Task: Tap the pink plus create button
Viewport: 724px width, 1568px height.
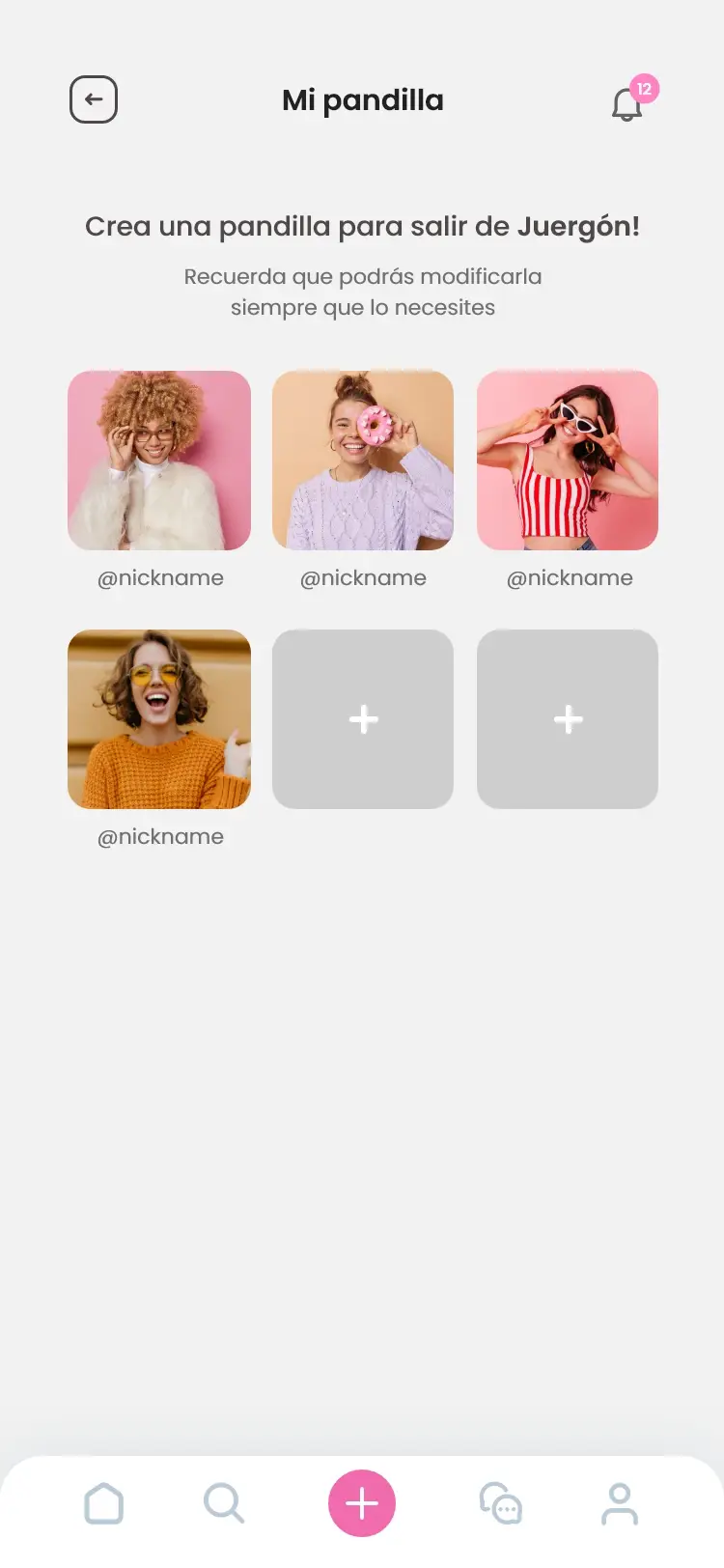Action: pos(362,1503)
